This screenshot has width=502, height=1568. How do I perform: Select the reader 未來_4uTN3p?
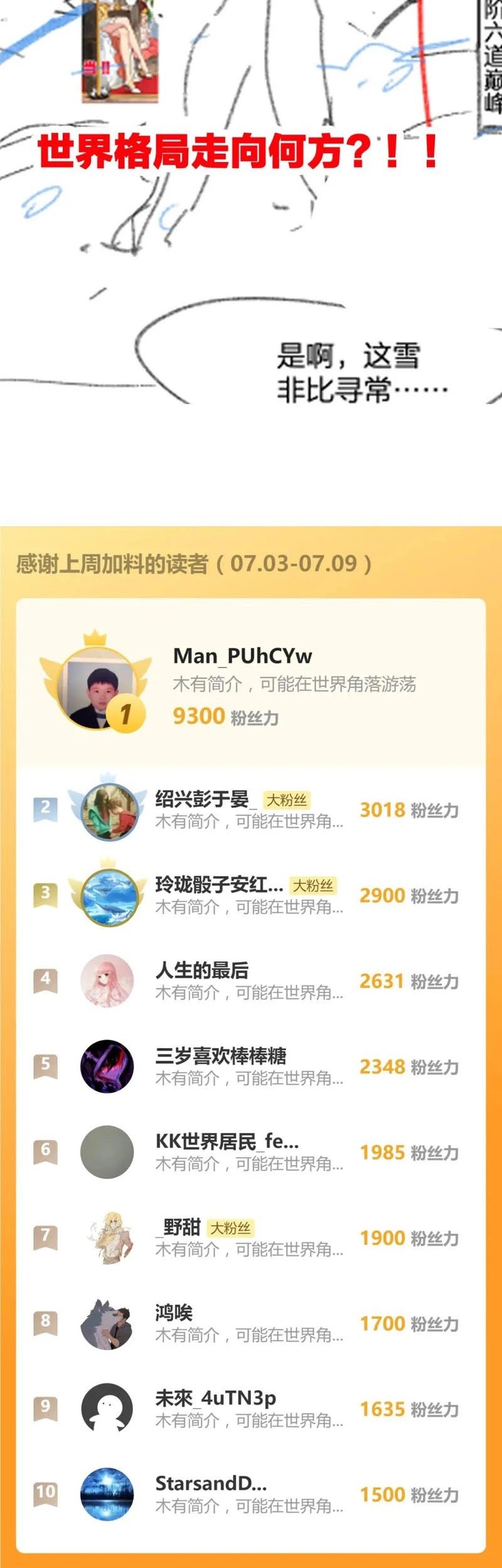tap(215, 1397)
